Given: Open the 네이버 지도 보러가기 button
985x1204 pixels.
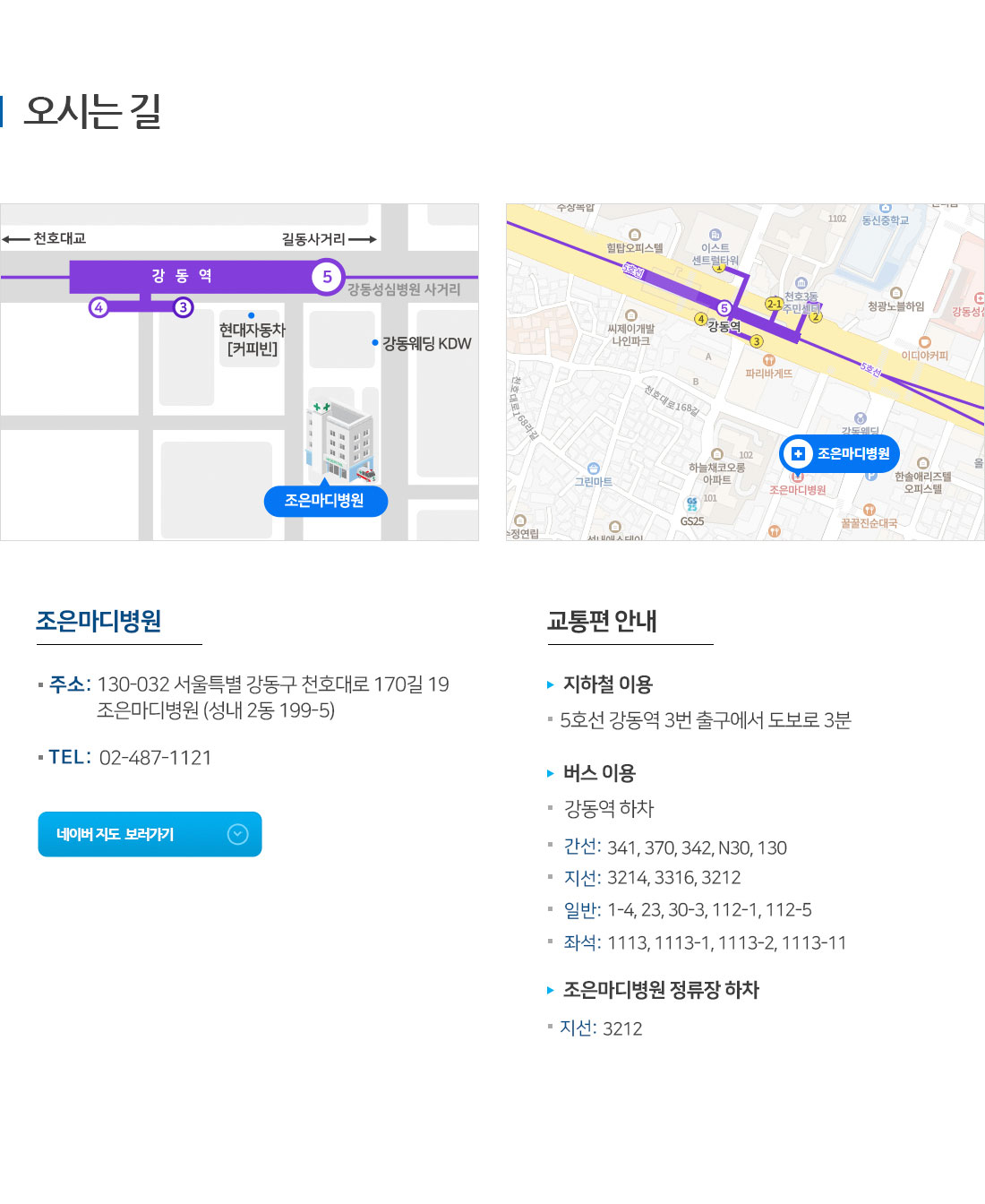Looking at the screenshot, I should coord(150,834).
